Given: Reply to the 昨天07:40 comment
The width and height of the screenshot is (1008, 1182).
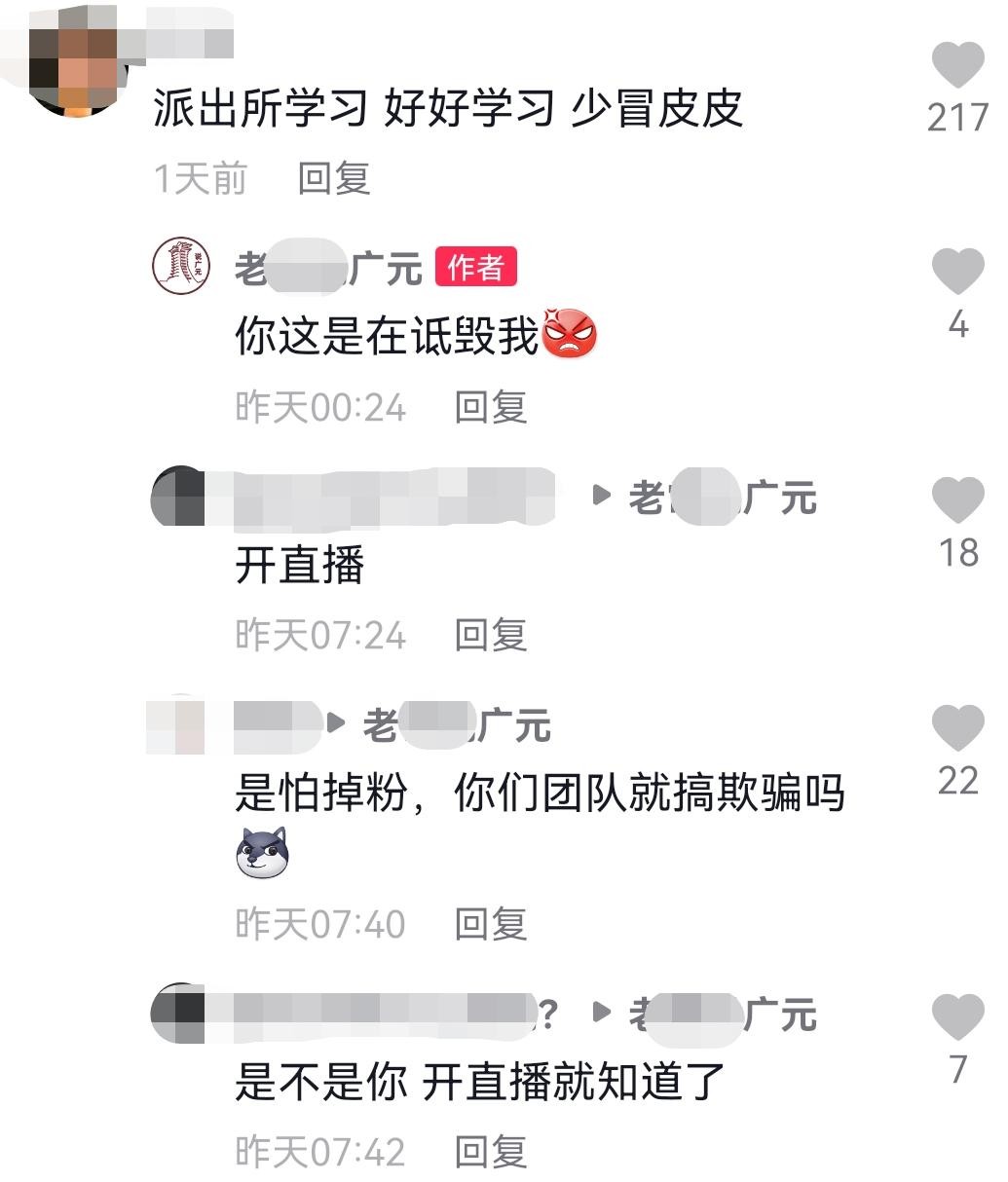Looking at the screenshot, I should click(x=491, y=924).
